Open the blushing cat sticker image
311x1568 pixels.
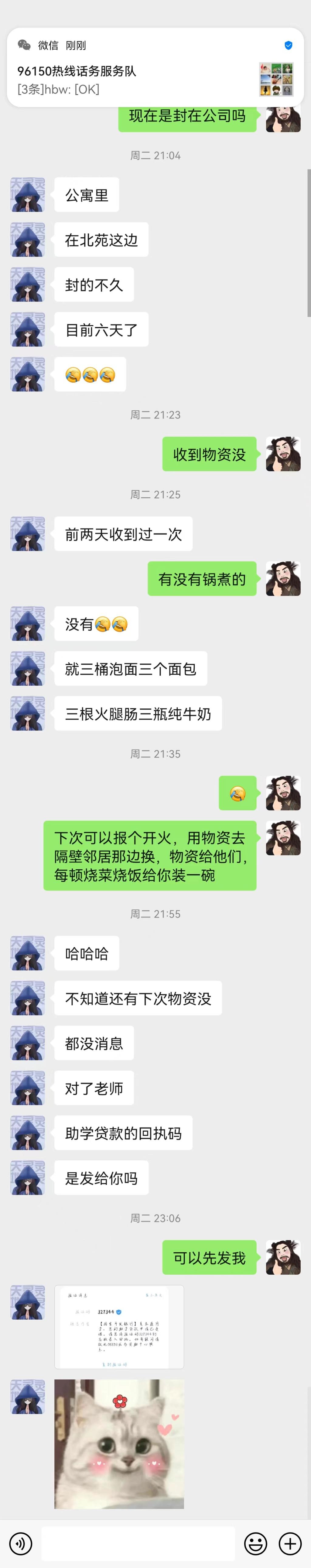pyautogui.click(x=119, y=1444)
